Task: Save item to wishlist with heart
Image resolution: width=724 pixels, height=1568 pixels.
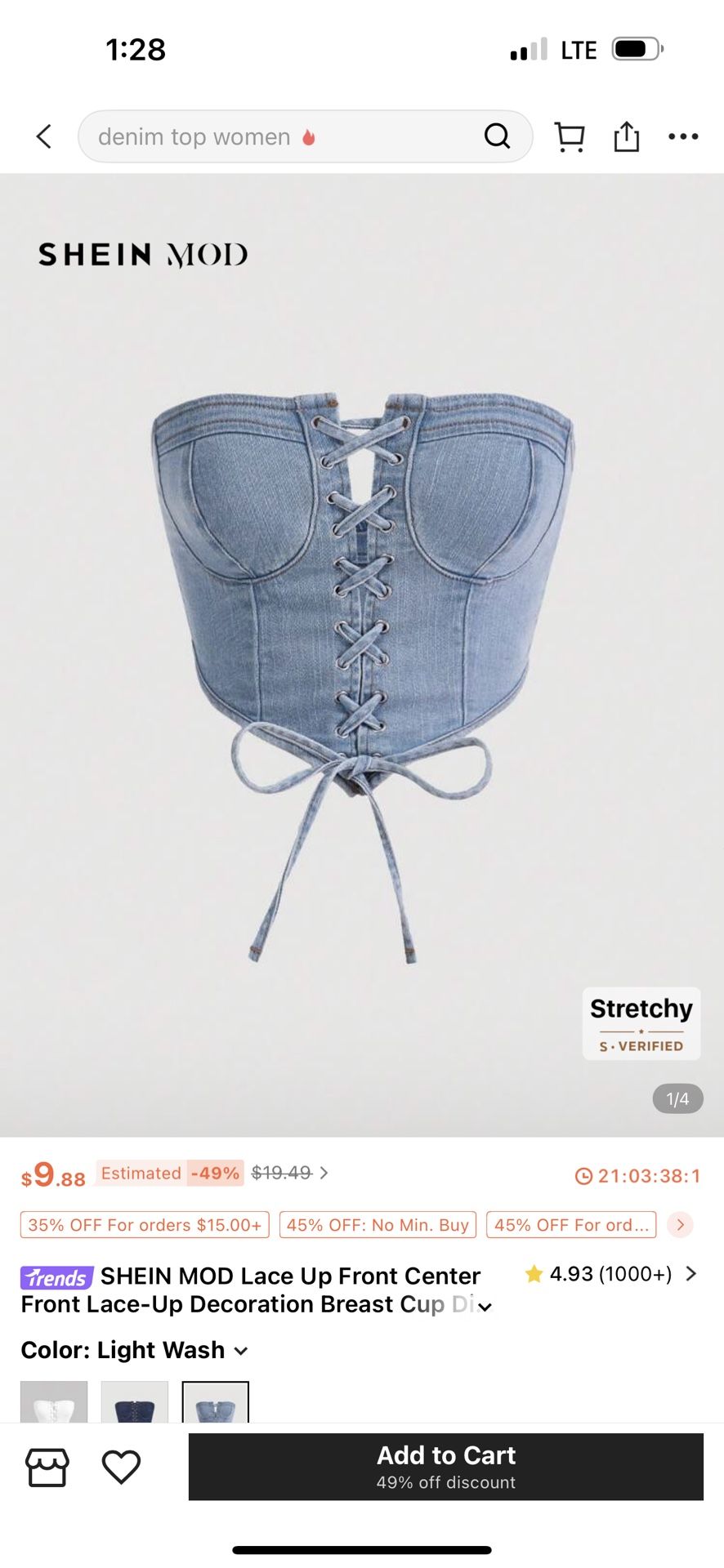Action: [121, 1468]
